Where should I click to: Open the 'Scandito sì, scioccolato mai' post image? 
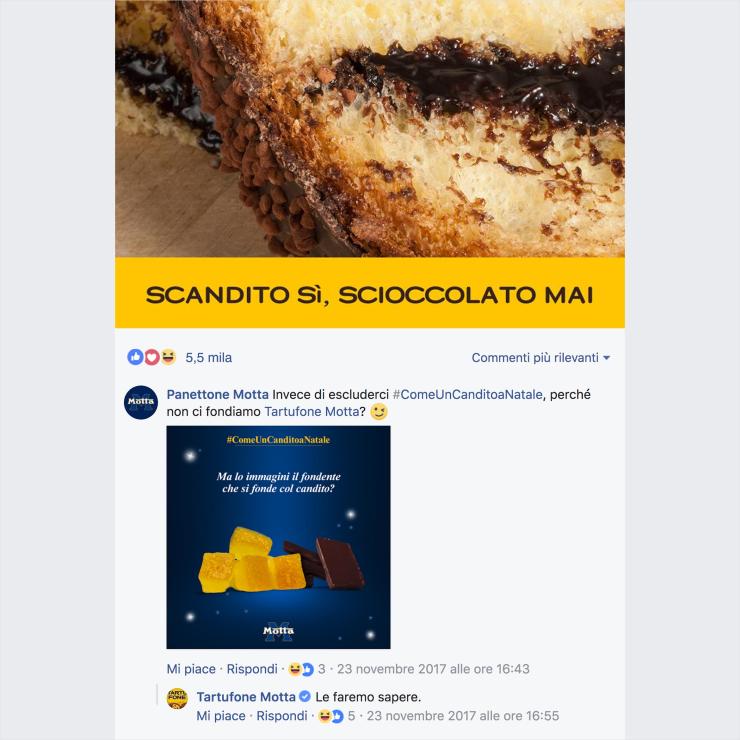369,160
